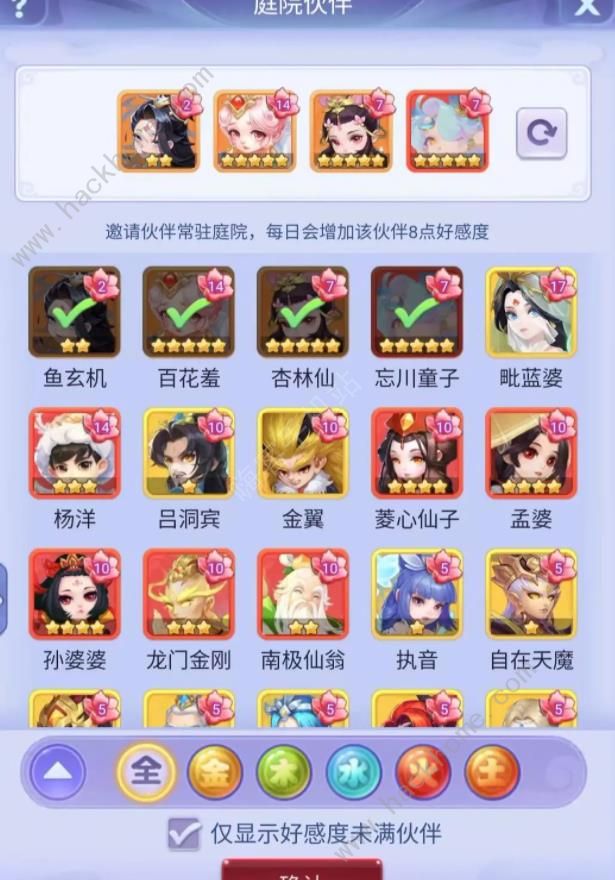The image size is (615, 880).
Task: Choose partner 杨洋
Action: pyautogui.click(x=74, y=453)
